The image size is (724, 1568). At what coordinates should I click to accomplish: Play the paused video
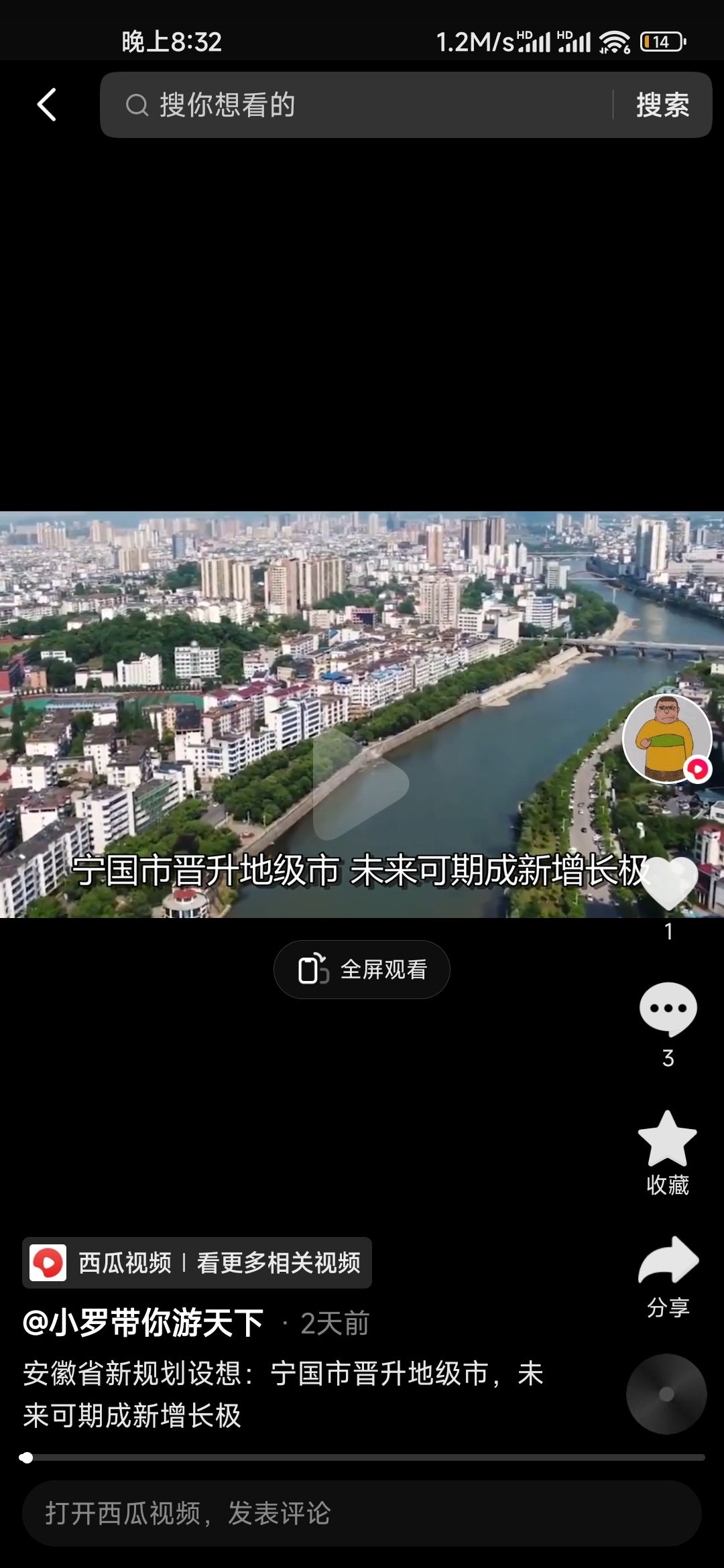pos(361,782)
